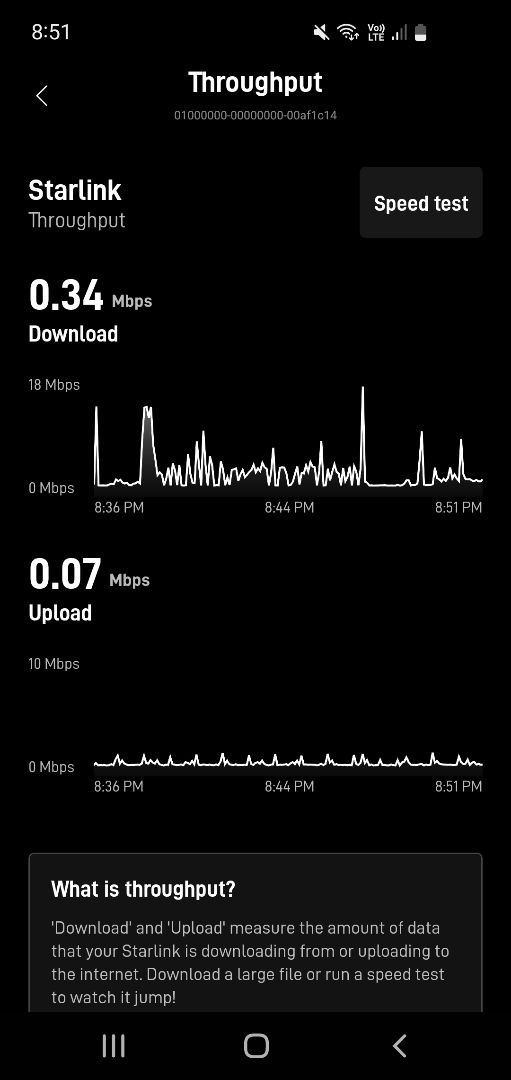511x1080 pixels.
Task: Go back using the top-left arrow
Action: coord(42,96)
